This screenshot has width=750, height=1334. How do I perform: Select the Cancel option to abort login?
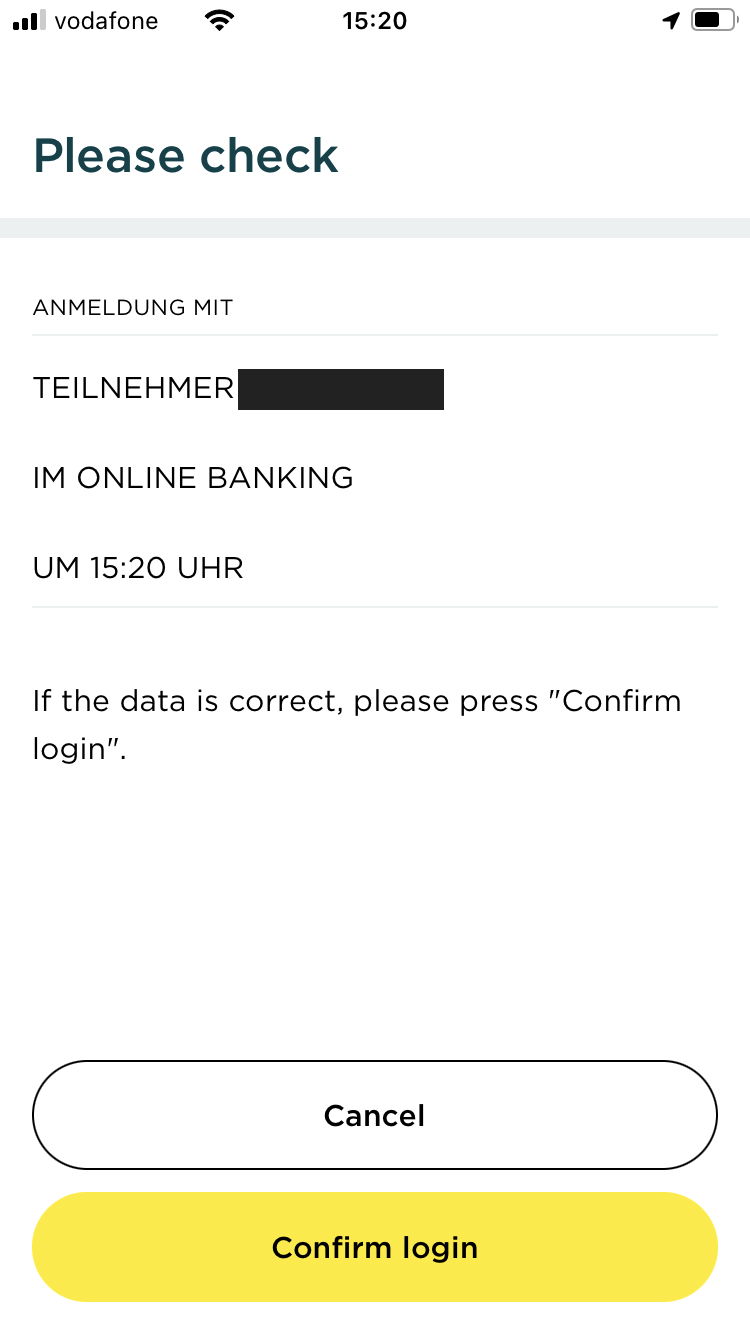pos(374,1115)
